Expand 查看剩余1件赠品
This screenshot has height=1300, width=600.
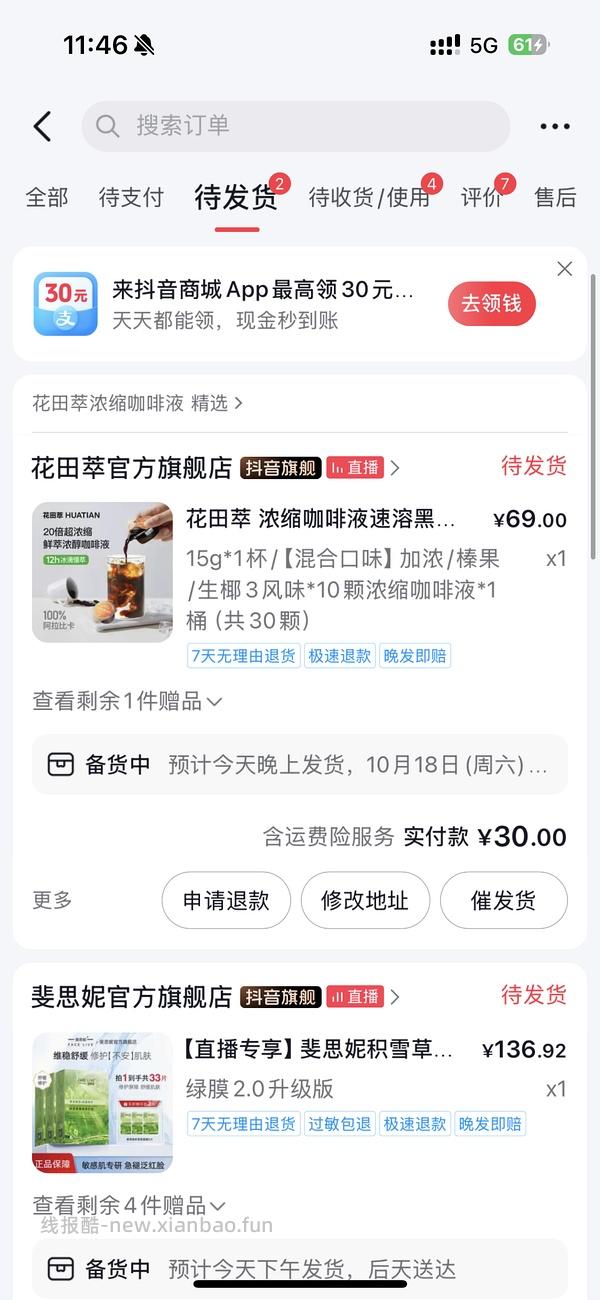pyautogui.click(x=127, y=701)
